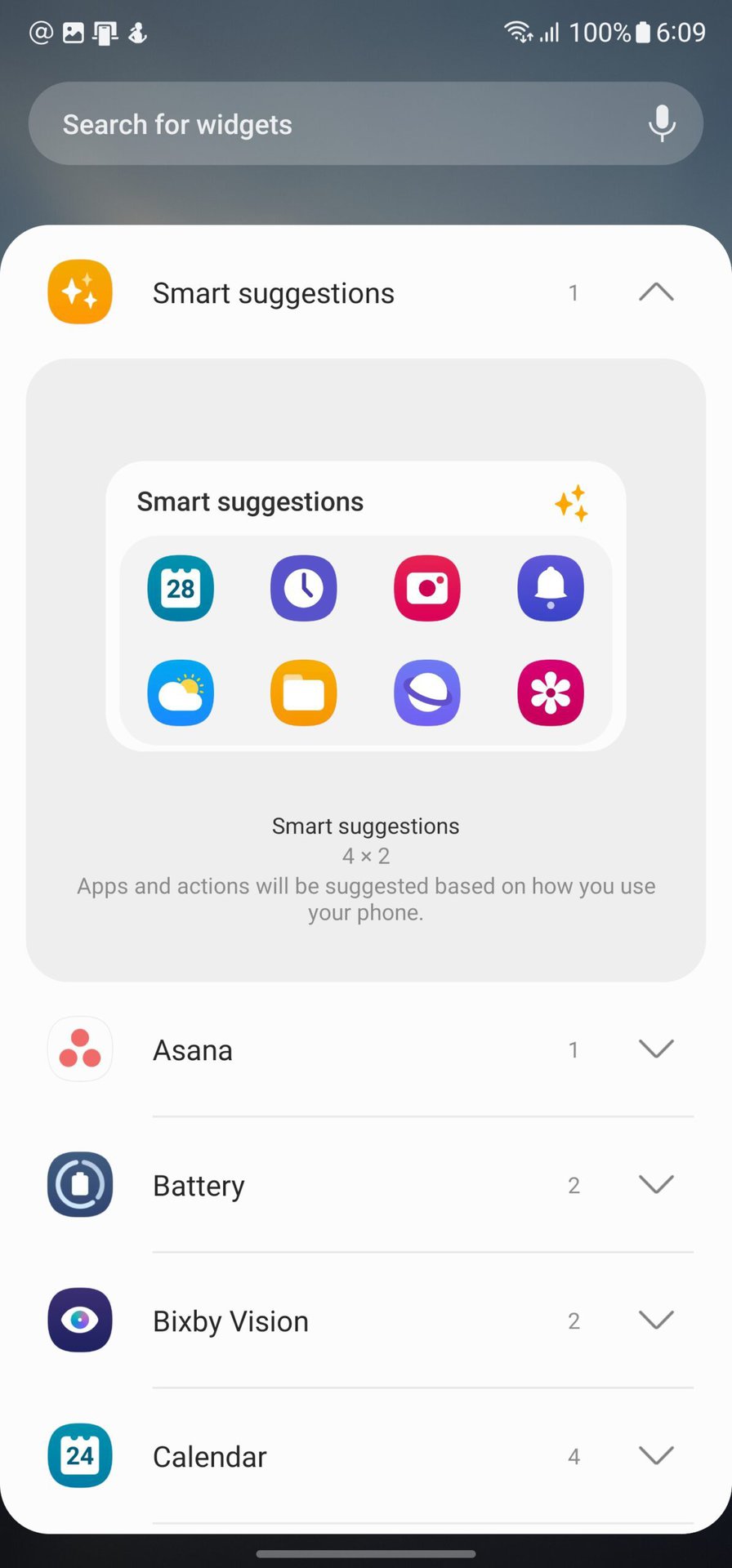Tap the Search for widgets field

tap(327, 124)
